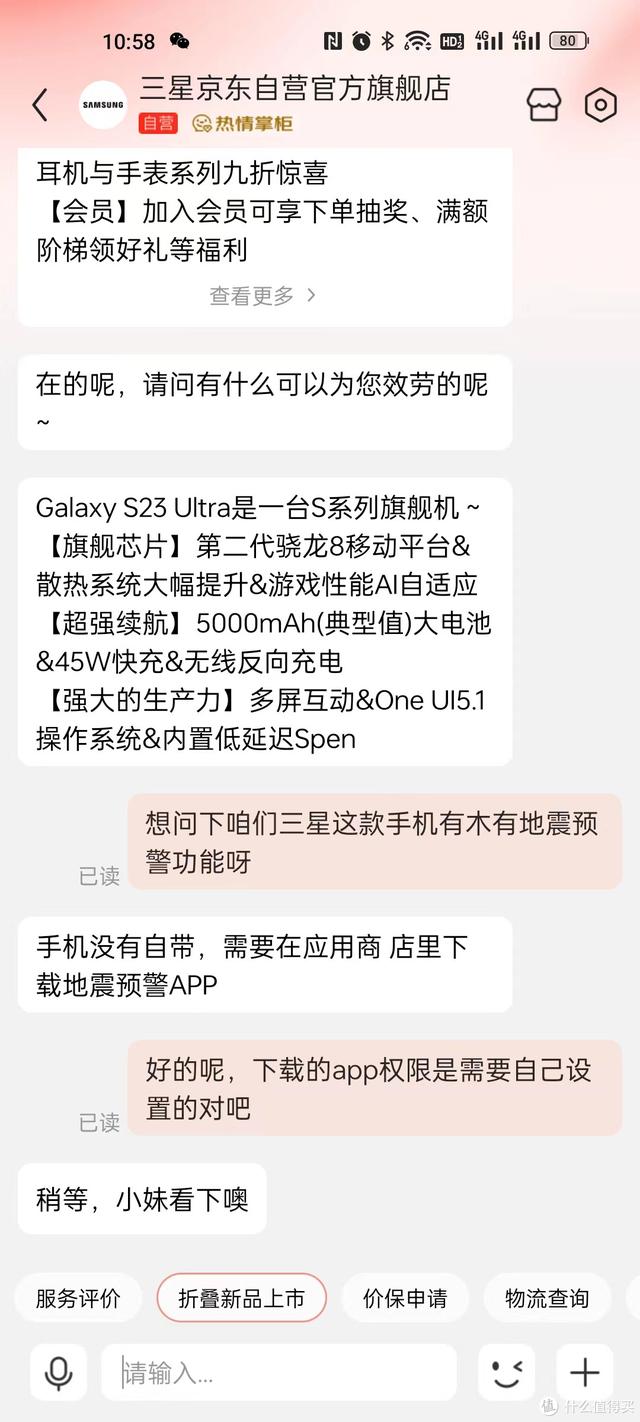Go back from the Samsung store chat
This screenshot has width=640, height=1422.
(40, 105)
